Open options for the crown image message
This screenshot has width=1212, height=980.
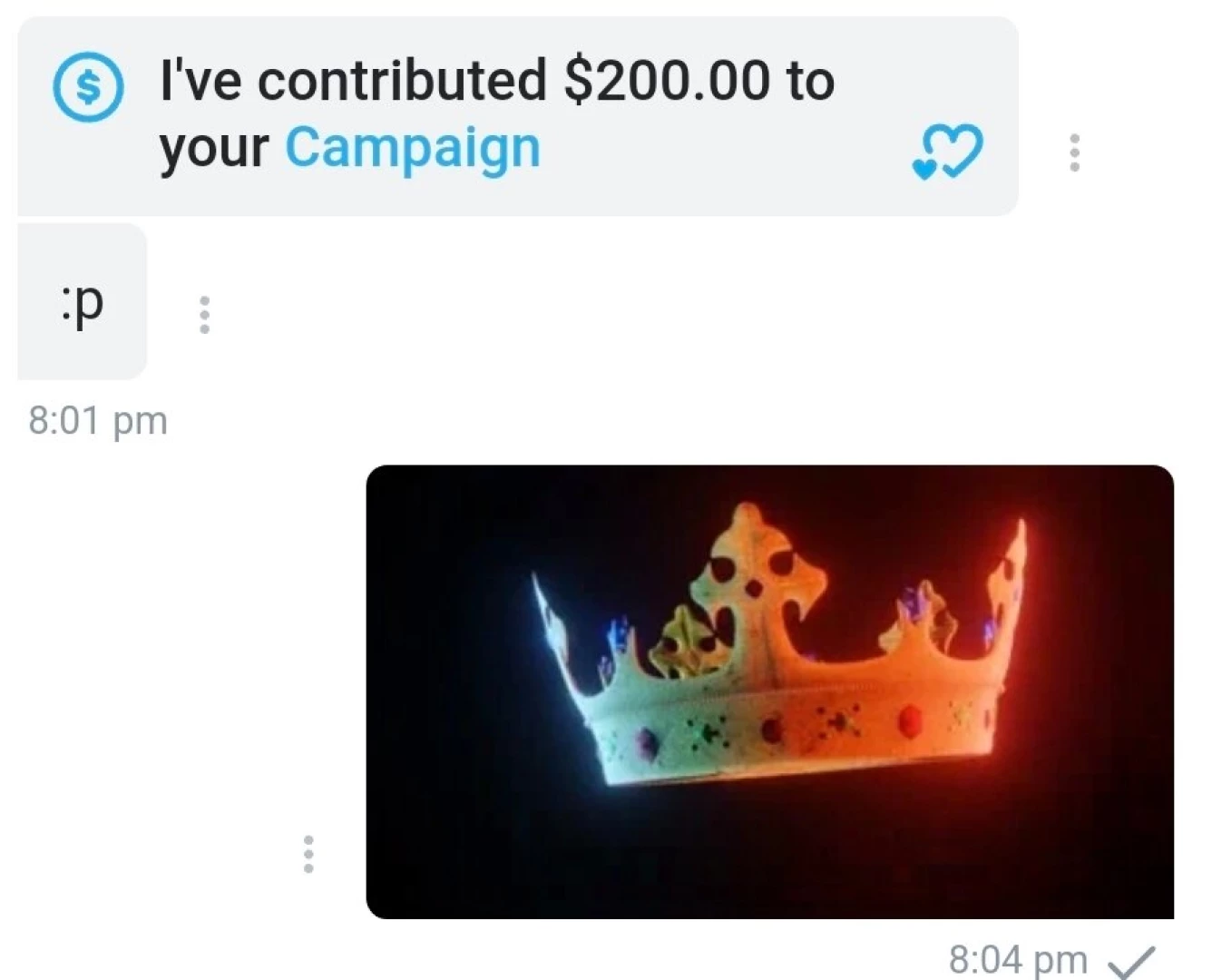pyautogui.click(x=308, y=854)
